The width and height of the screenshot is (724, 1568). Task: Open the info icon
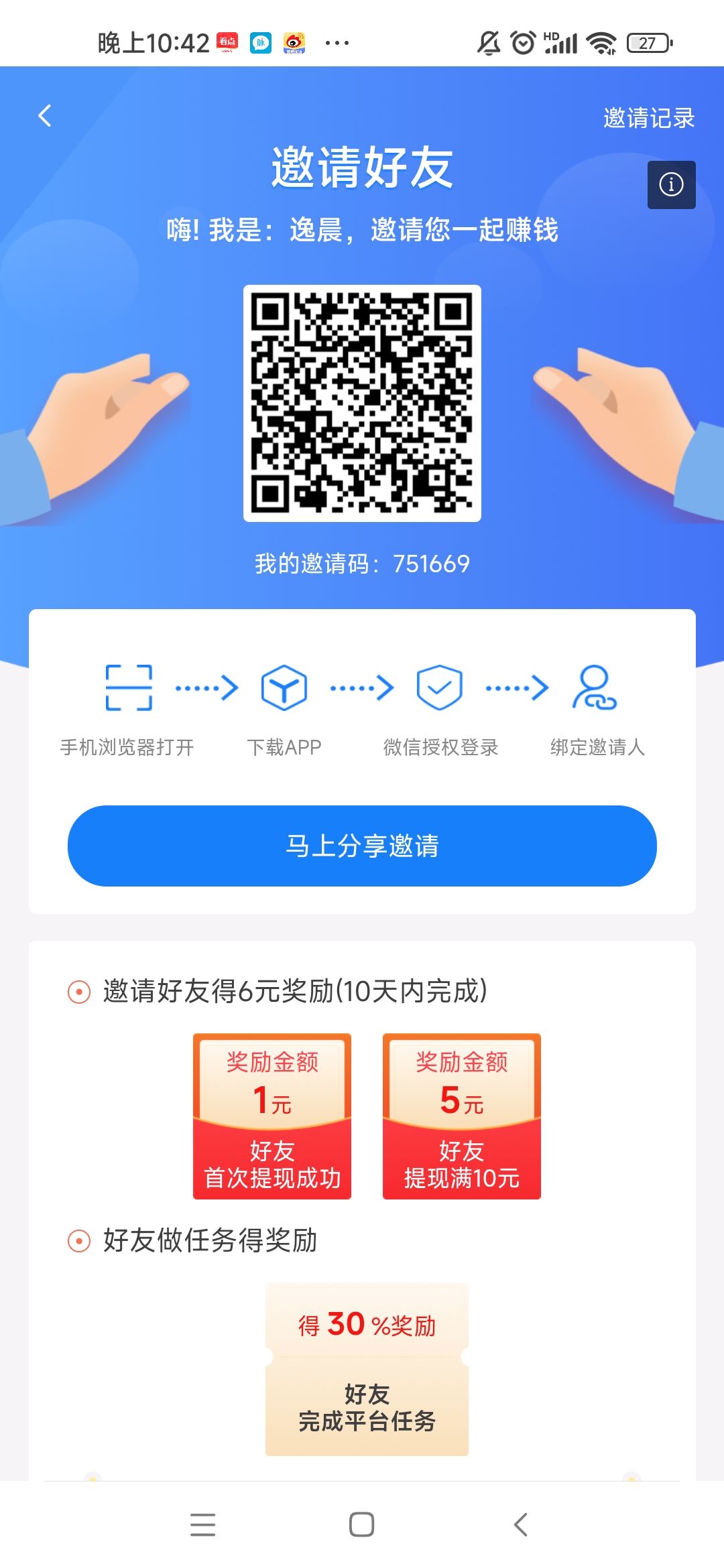(x=671, y=185)
